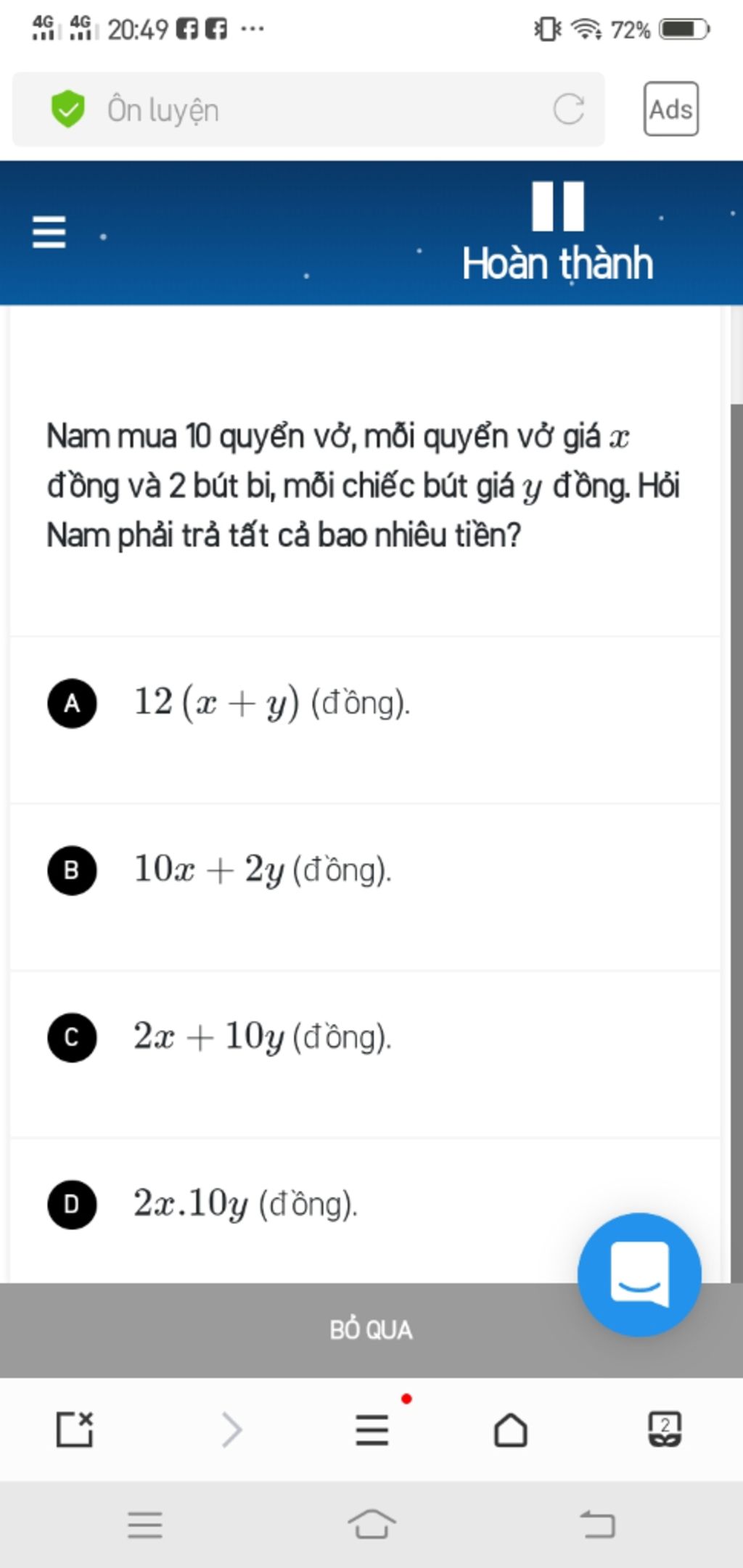Screen dimensions: 743x1568
Task: Tap the system back button
Action: tap(598, 1524)
